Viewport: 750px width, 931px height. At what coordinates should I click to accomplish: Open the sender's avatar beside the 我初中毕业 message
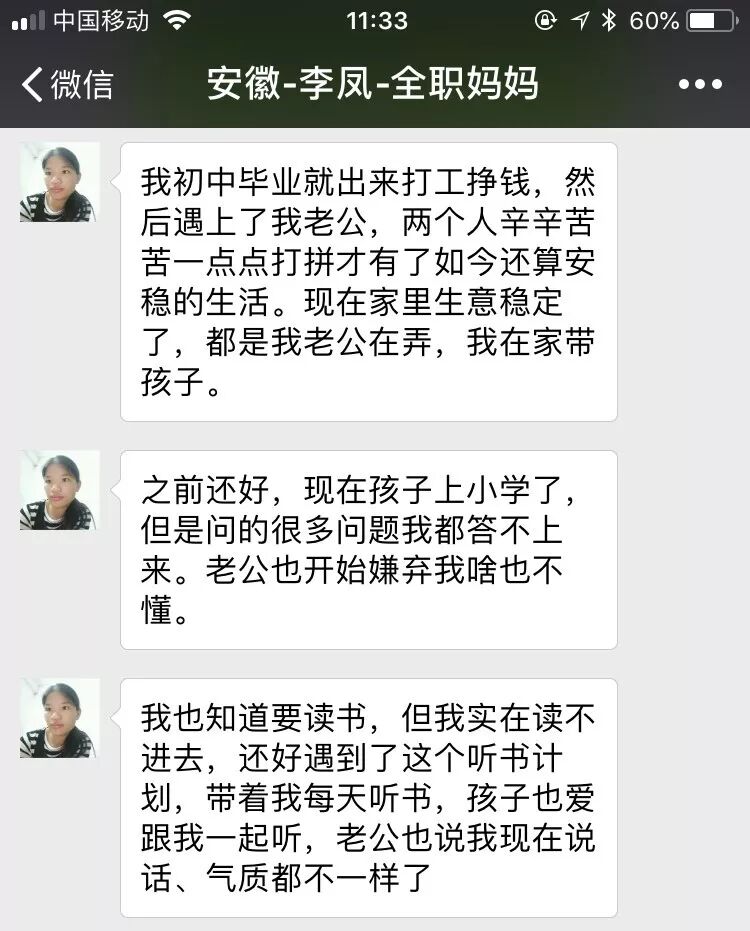[60, 182]
